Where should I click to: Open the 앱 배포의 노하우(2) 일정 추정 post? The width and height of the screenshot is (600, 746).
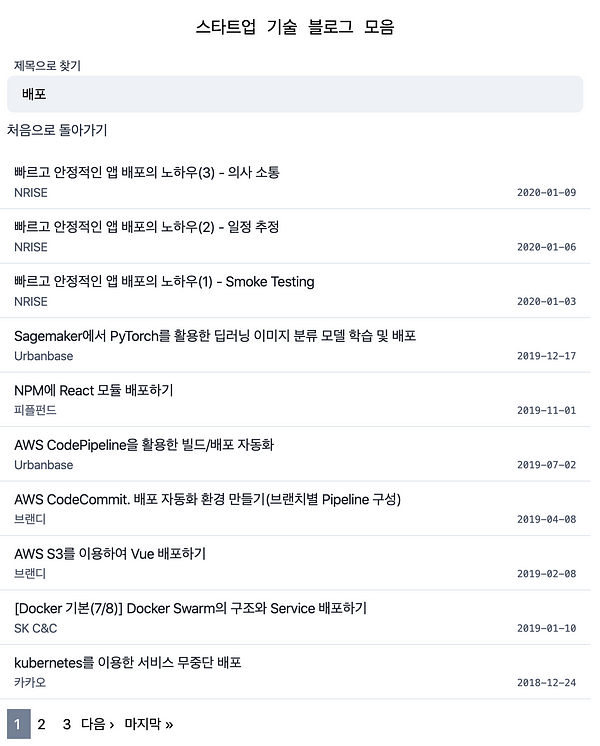147,227
